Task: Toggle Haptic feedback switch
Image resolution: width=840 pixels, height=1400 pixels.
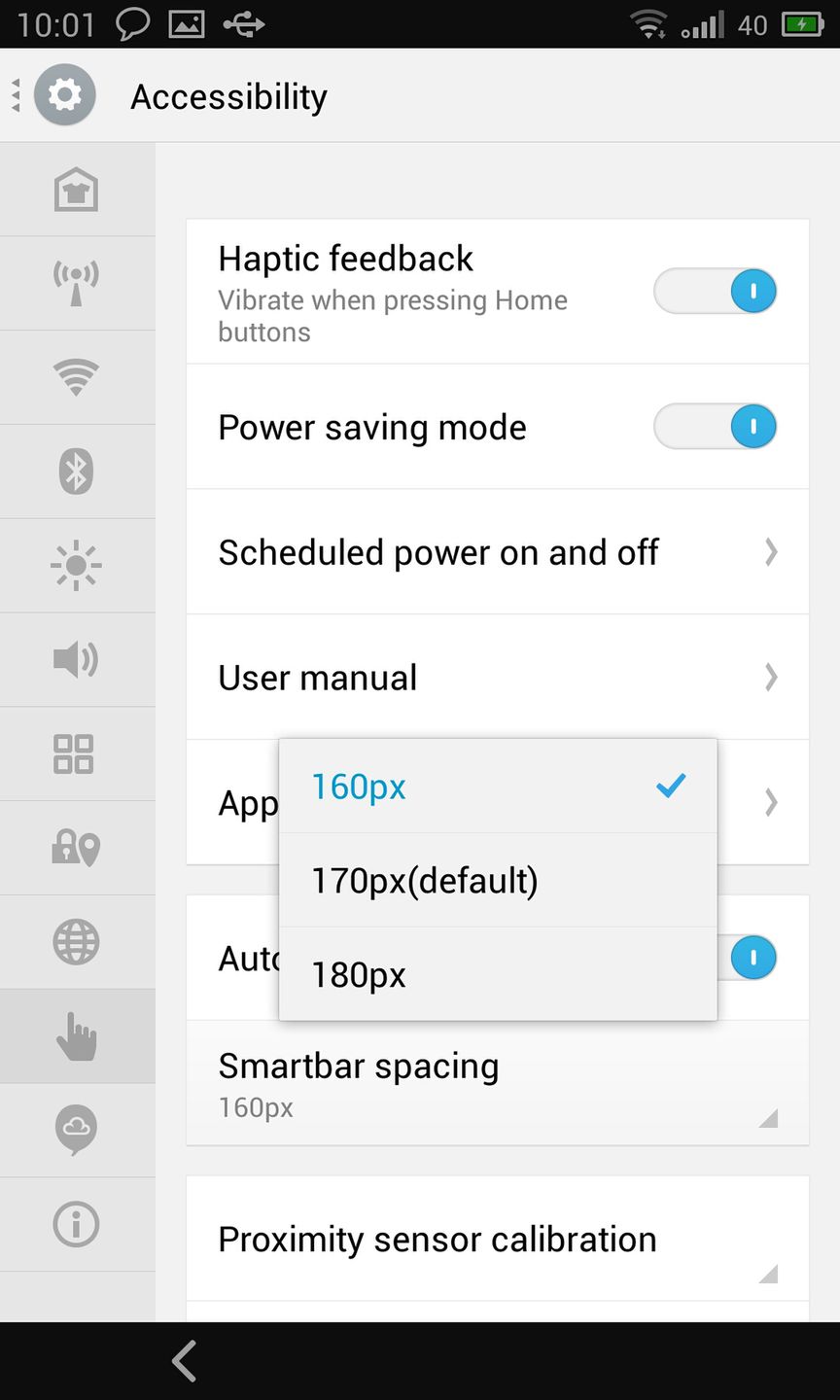Action: click(x=715, y=292)
